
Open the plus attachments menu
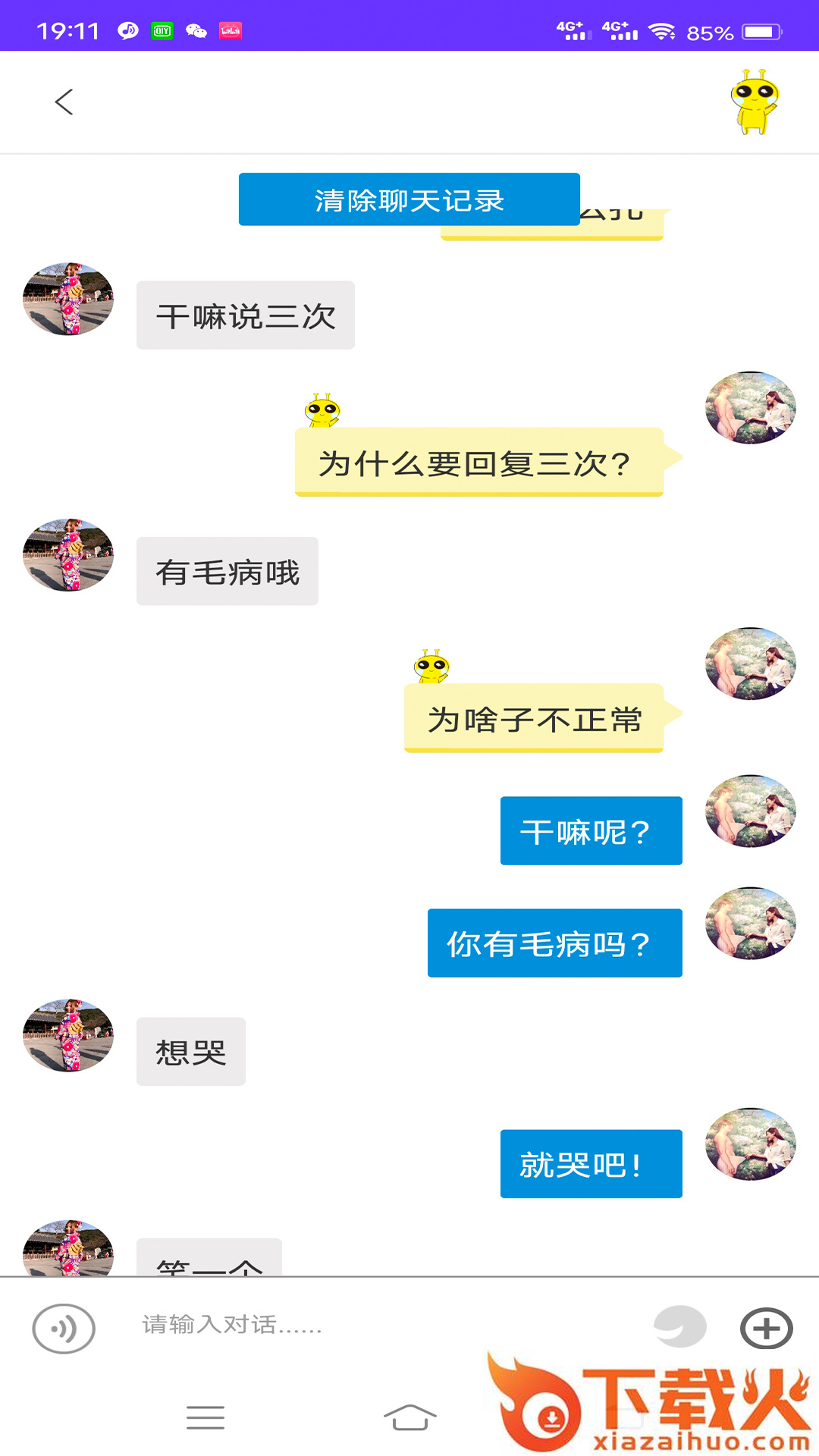766,1329
